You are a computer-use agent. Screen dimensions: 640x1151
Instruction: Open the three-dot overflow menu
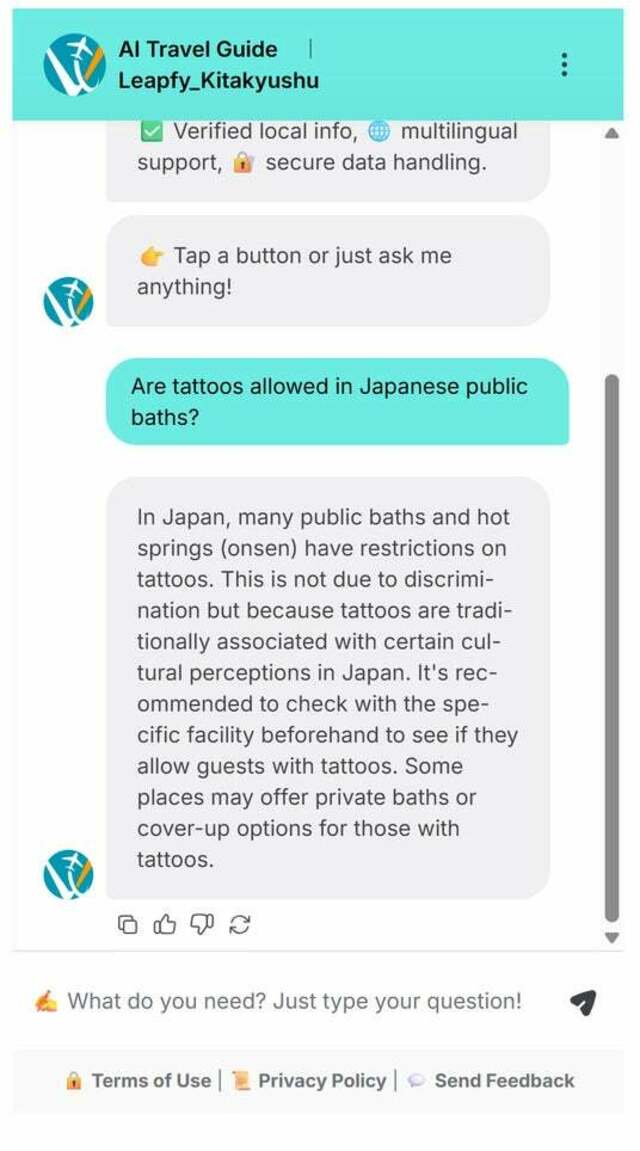565,65
